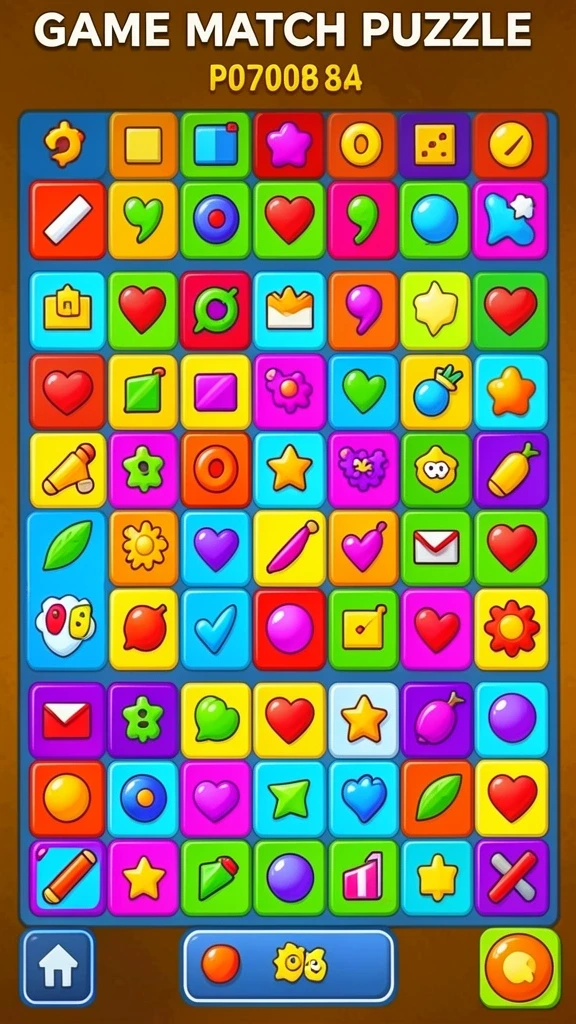
Task: Select the red flower tile on yellow
Action: 511,630
